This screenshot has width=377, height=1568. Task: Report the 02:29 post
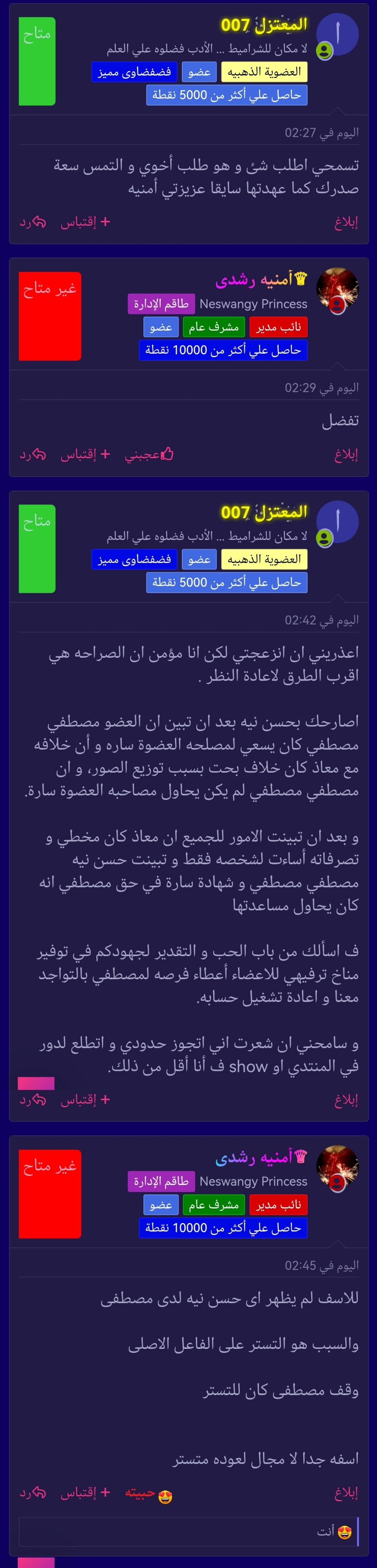pyautogui.click(x=346, y=454)
